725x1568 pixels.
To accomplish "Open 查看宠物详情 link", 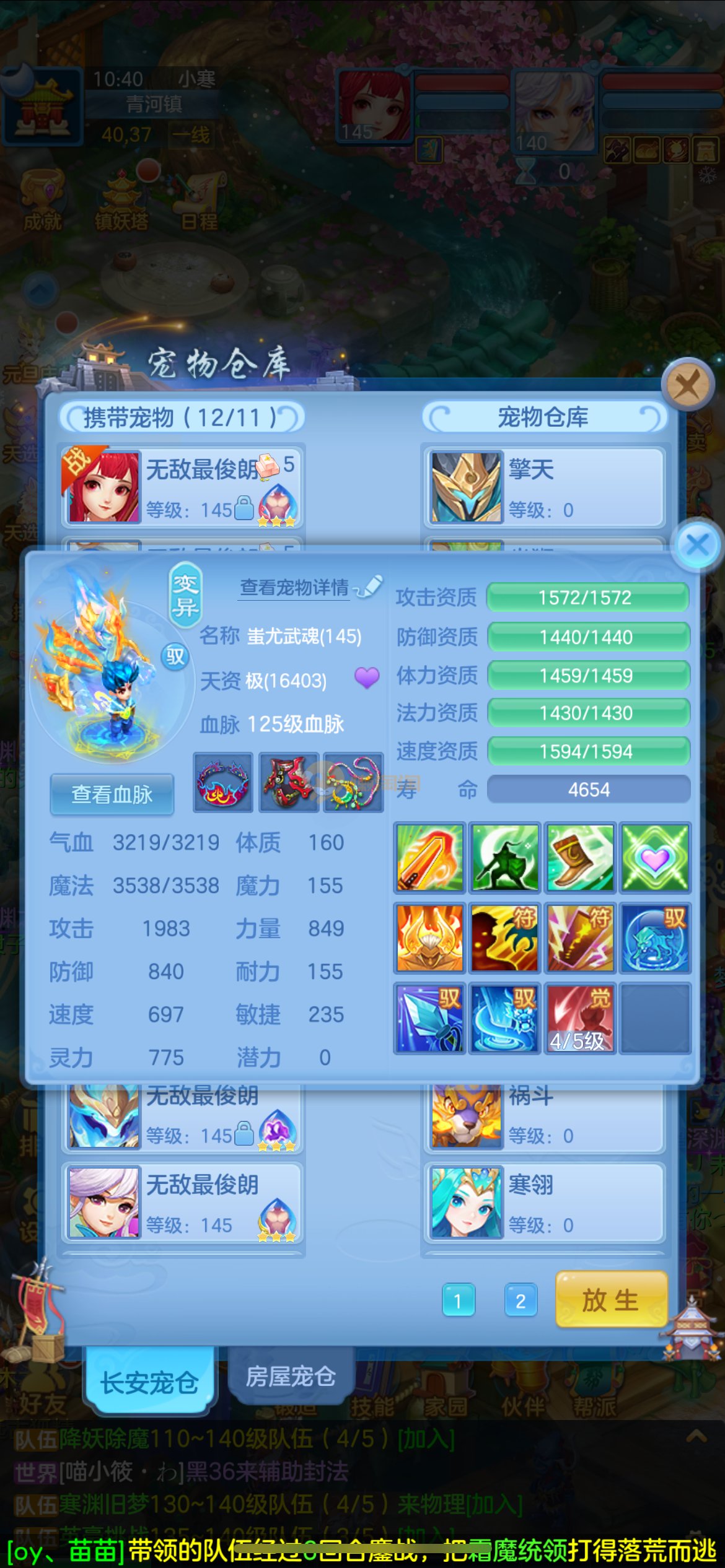I will (295, 588).
